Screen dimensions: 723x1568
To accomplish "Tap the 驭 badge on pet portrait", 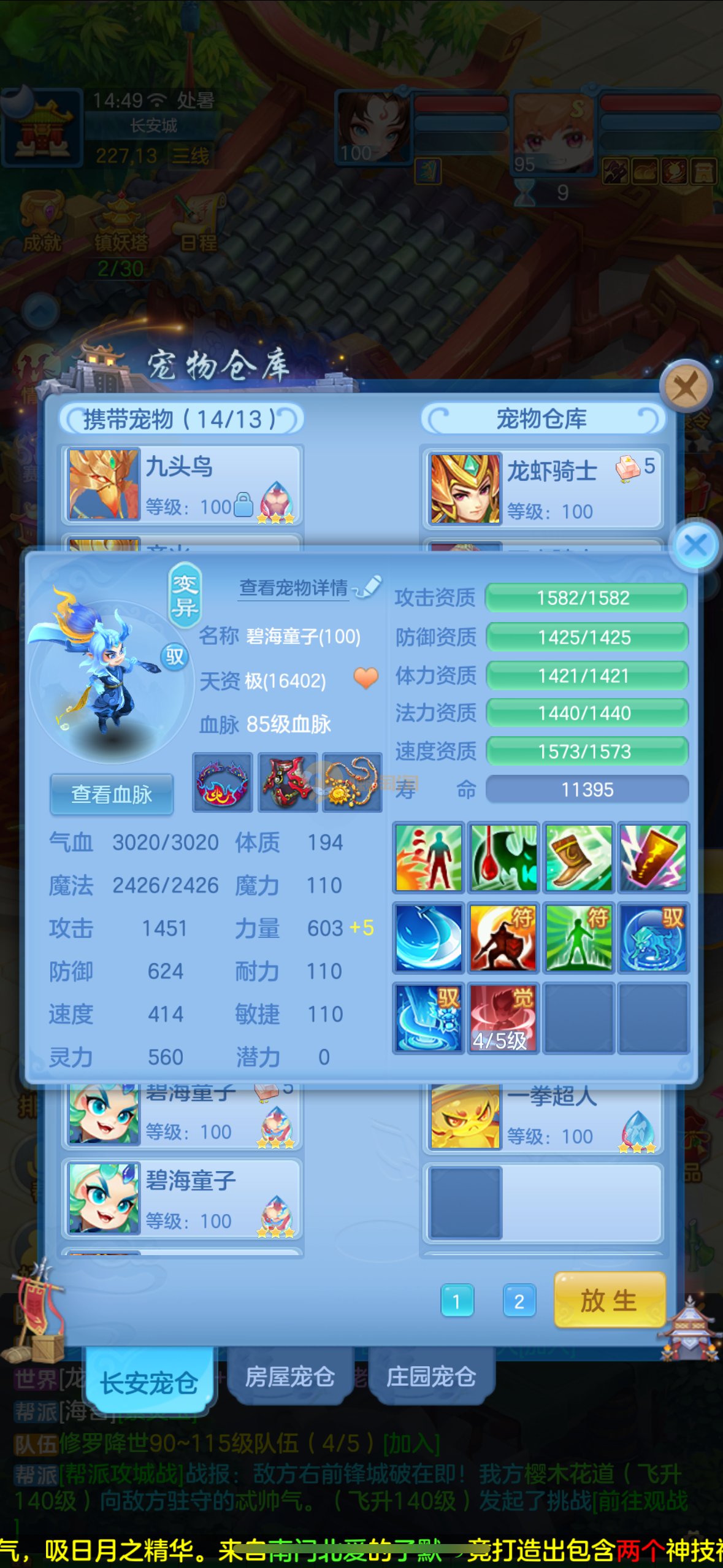I will pos(175,656).
